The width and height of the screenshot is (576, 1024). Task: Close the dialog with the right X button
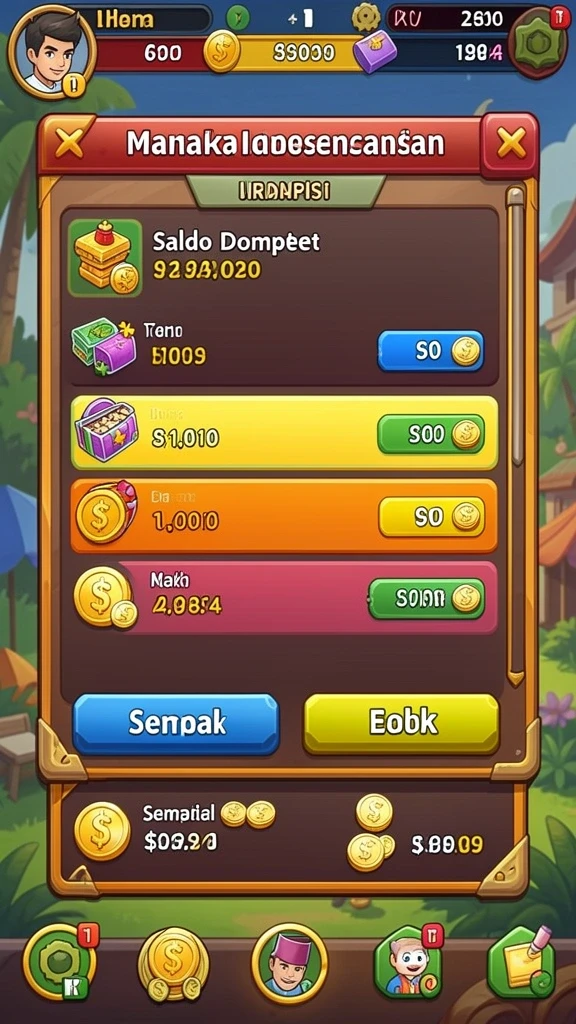[510, 145]
